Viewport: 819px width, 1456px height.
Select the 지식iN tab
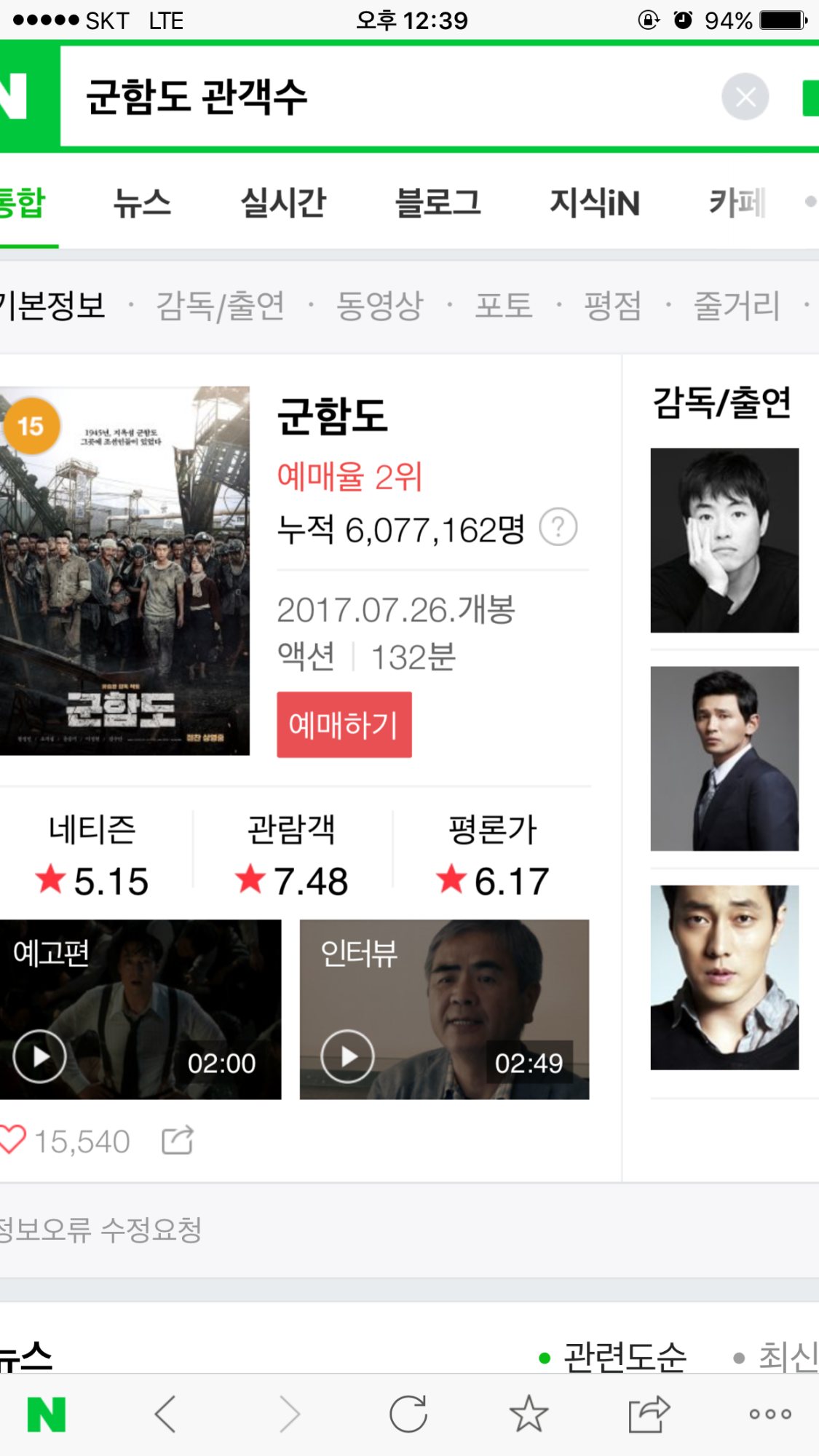[595, 203]
